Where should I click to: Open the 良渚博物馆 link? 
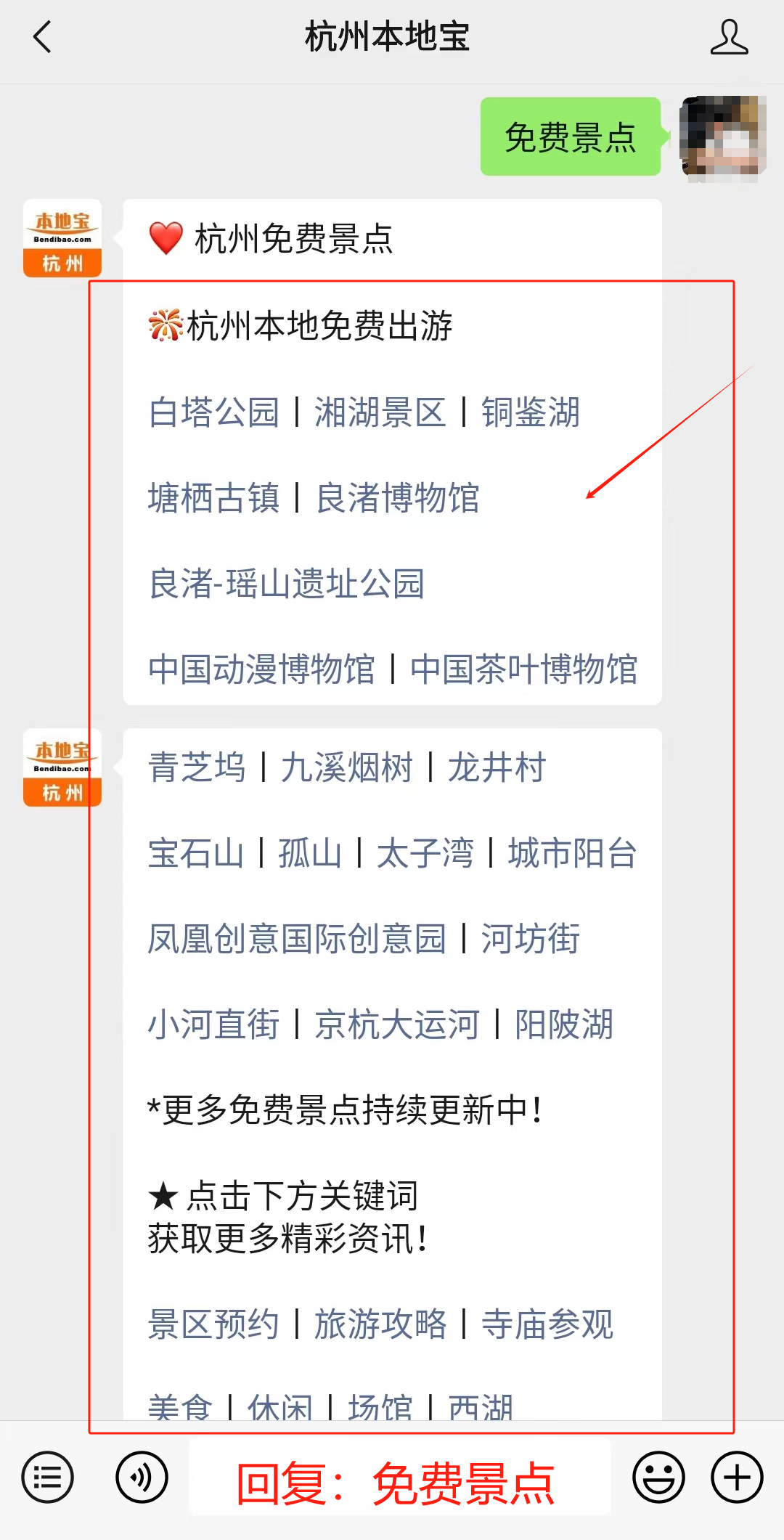coord(397,498)
